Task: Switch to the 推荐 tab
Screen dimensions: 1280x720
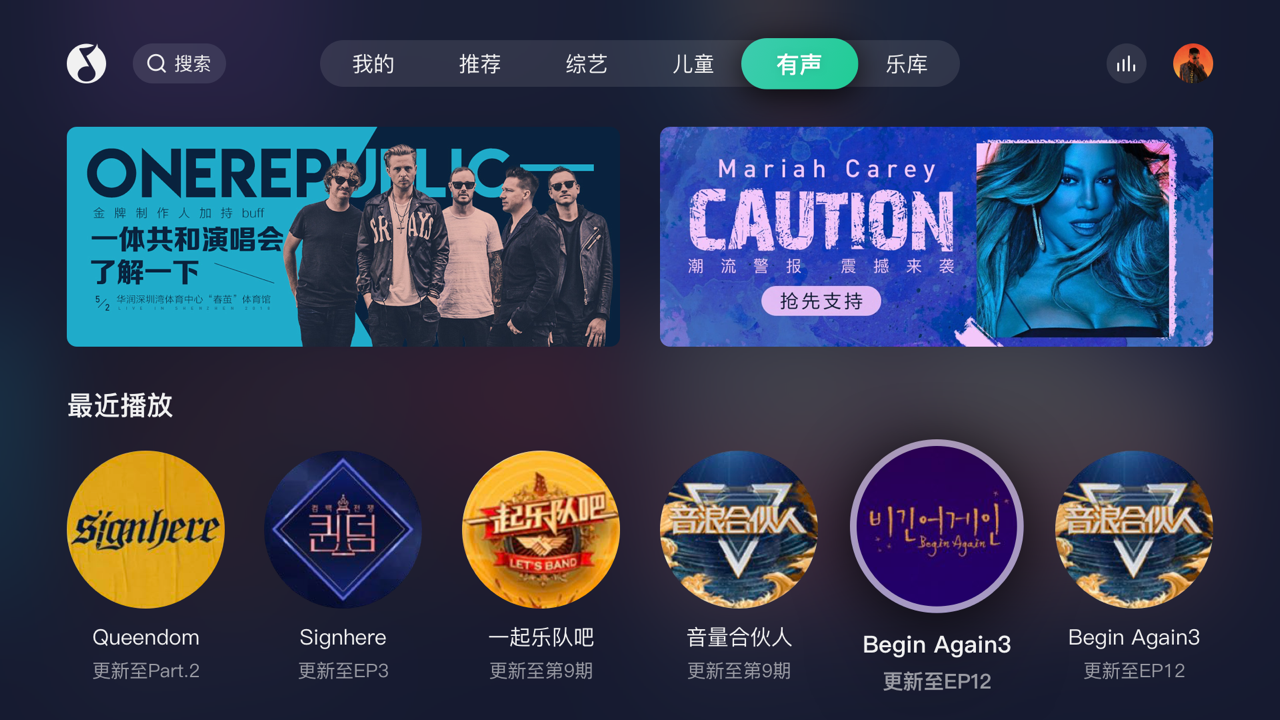Action: coord(480,64)
